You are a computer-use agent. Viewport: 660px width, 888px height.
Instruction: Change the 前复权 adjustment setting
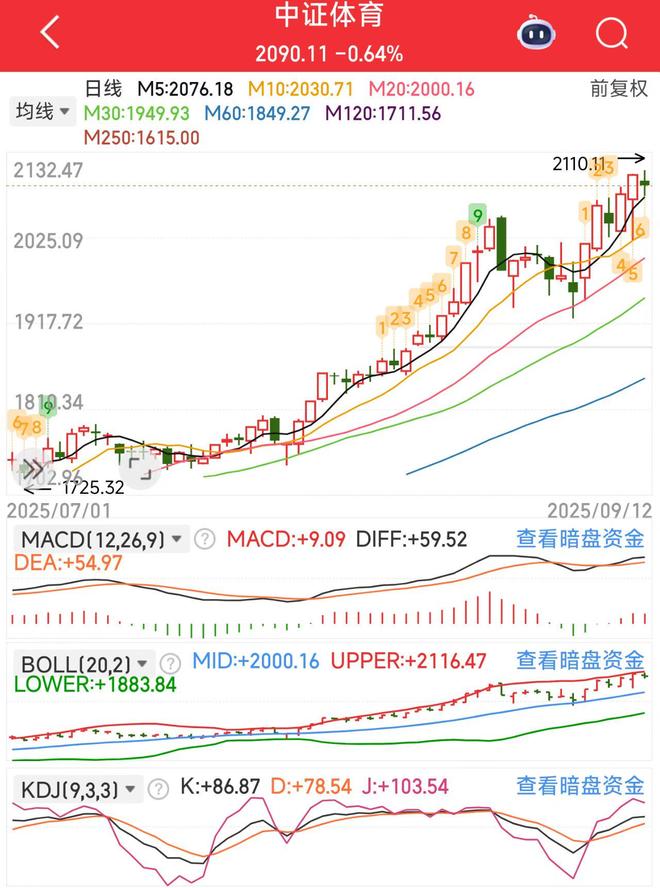click(618, 89)
